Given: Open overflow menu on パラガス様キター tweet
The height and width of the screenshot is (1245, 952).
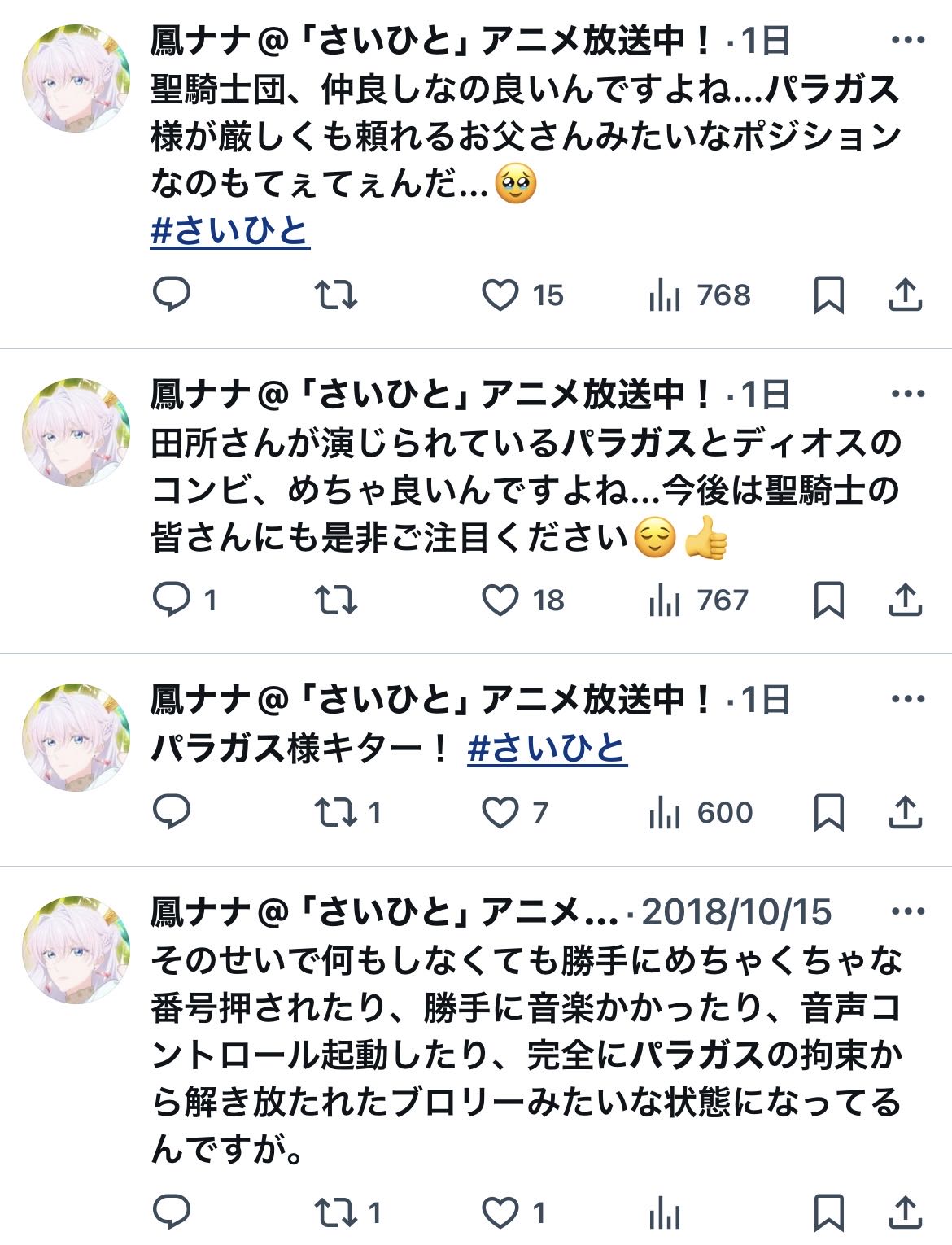Looking at the screenshot, I should click(x=908, y=699).
